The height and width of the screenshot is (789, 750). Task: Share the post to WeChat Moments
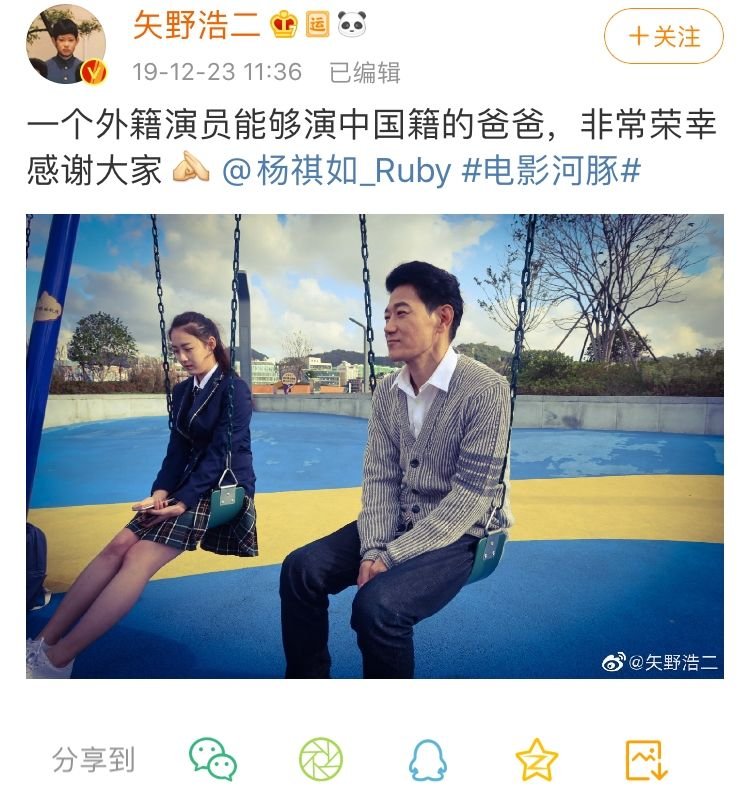(320, 759)
